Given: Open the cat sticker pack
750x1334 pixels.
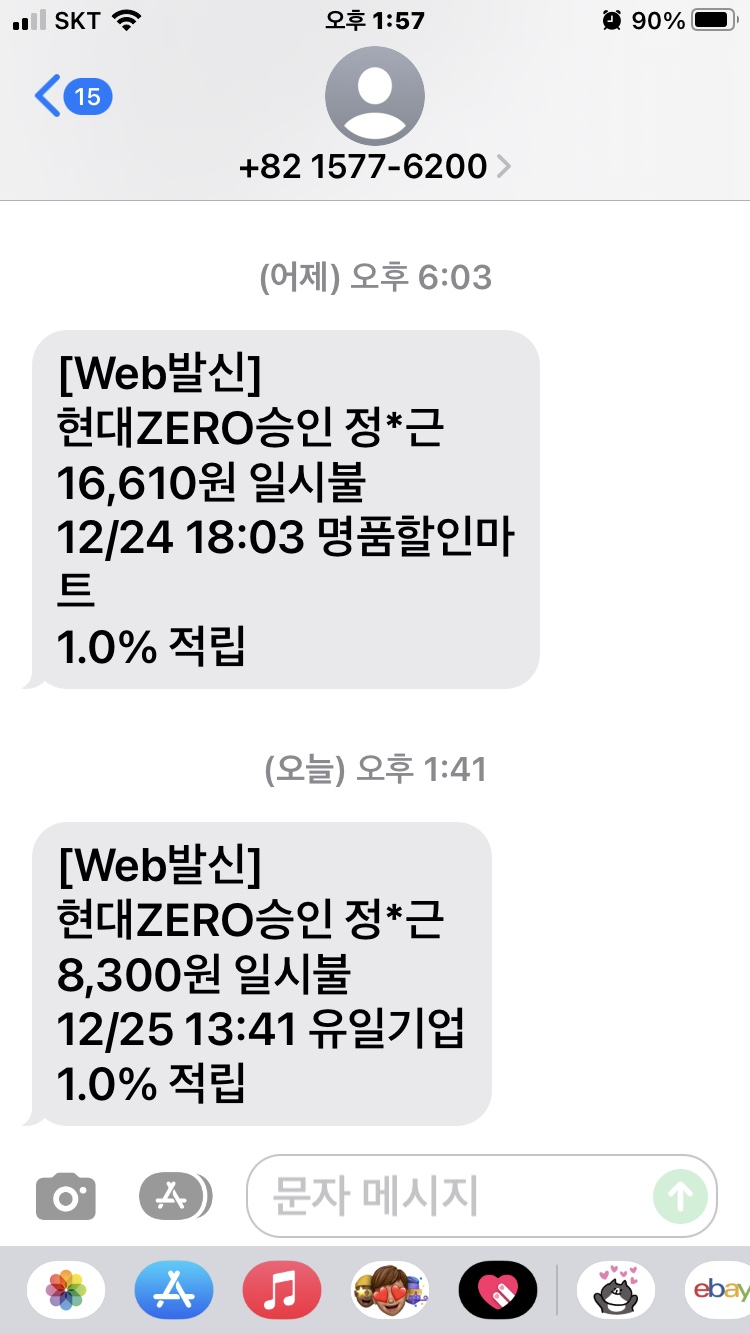Looking at the screenshot, I should tap(617, 1290).
